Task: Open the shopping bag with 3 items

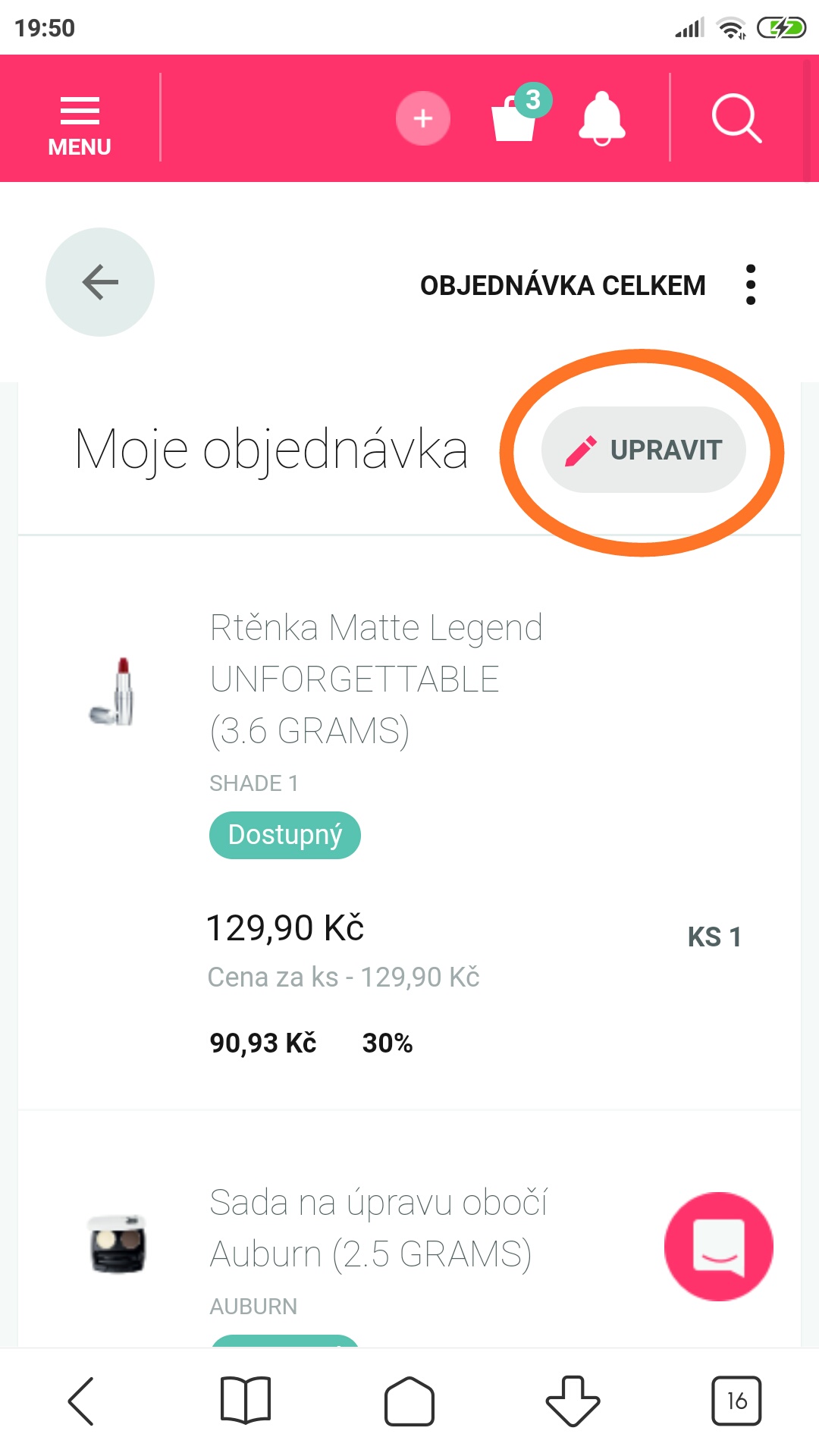Action: (520, 114)
